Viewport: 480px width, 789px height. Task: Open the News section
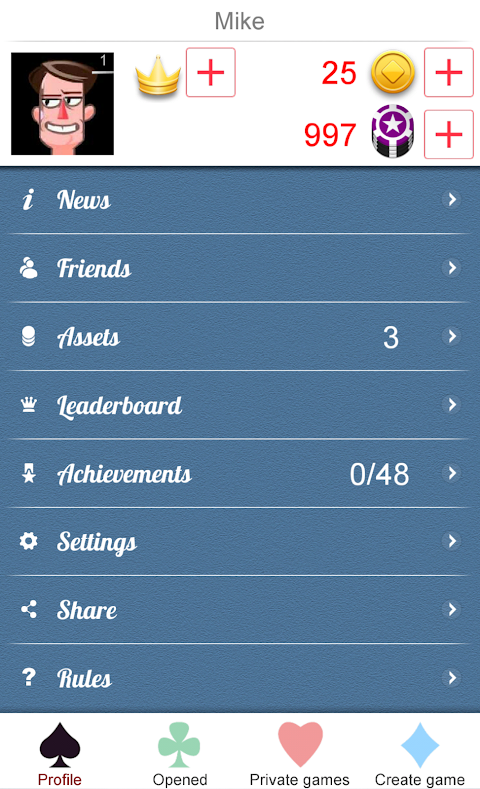240,200
